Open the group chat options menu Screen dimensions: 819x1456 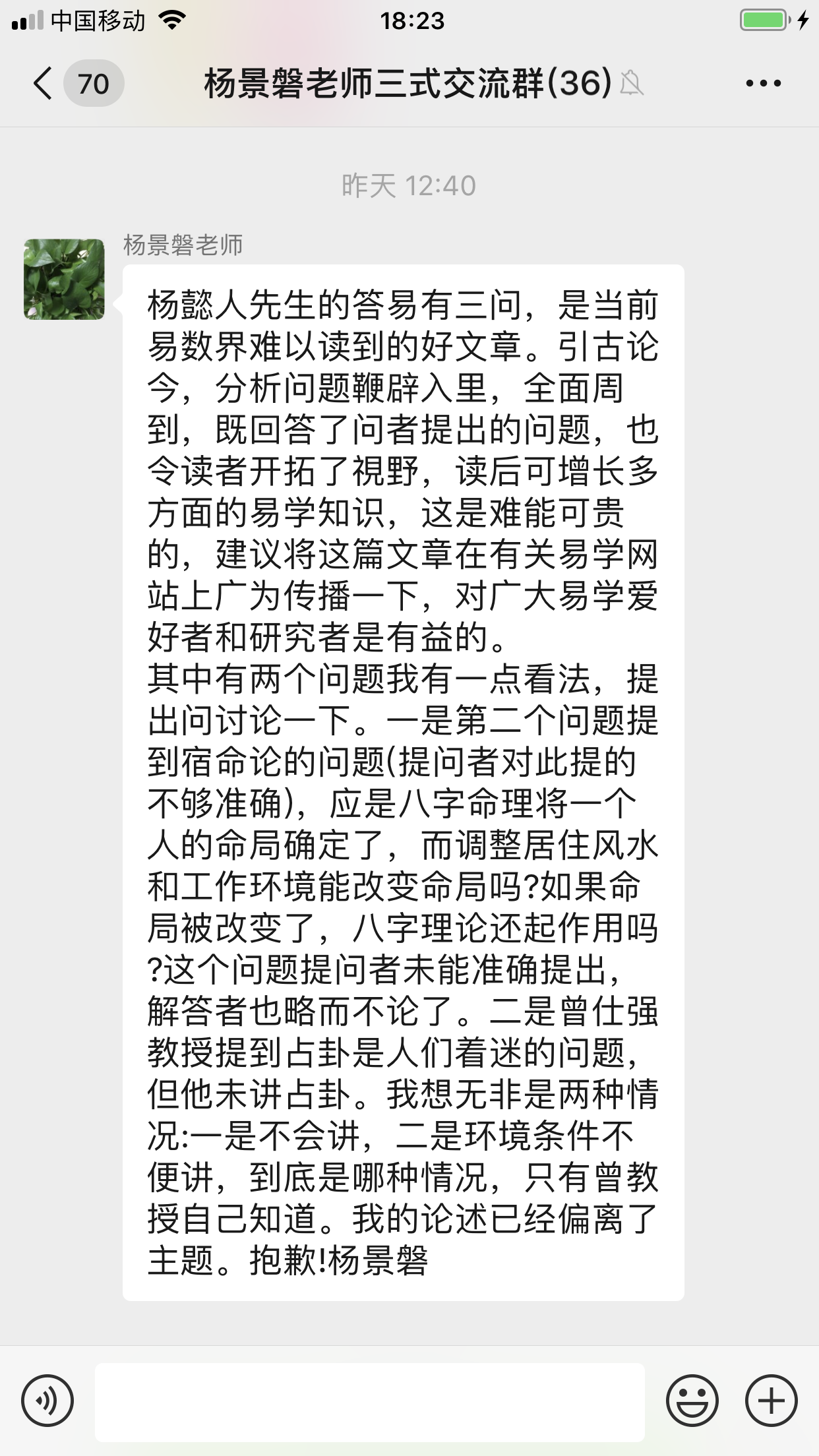click(763, 84)
